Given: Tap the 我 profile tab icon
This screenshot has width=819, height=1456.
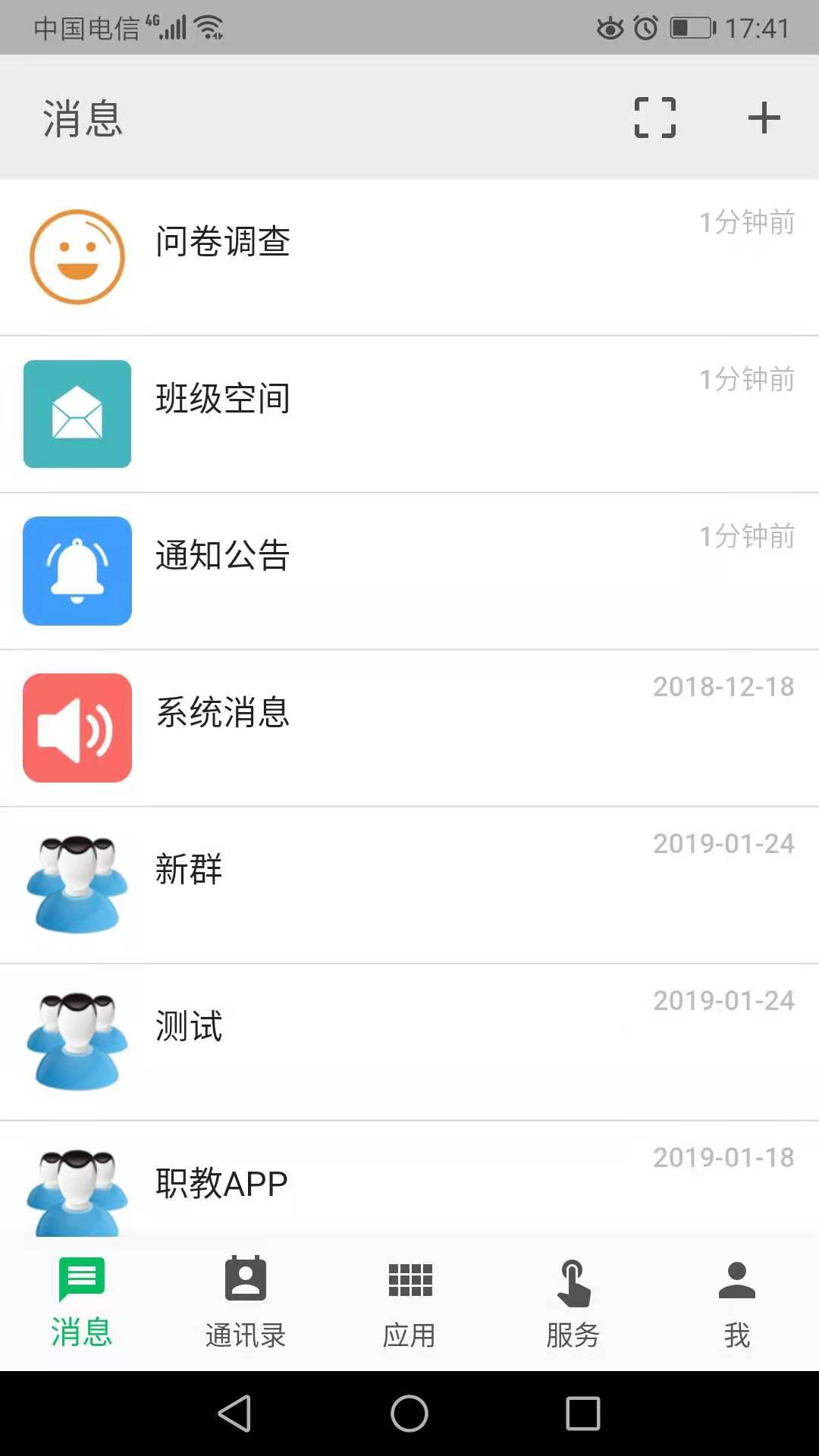Looking at the screenshot, I should pos(736,1301).
